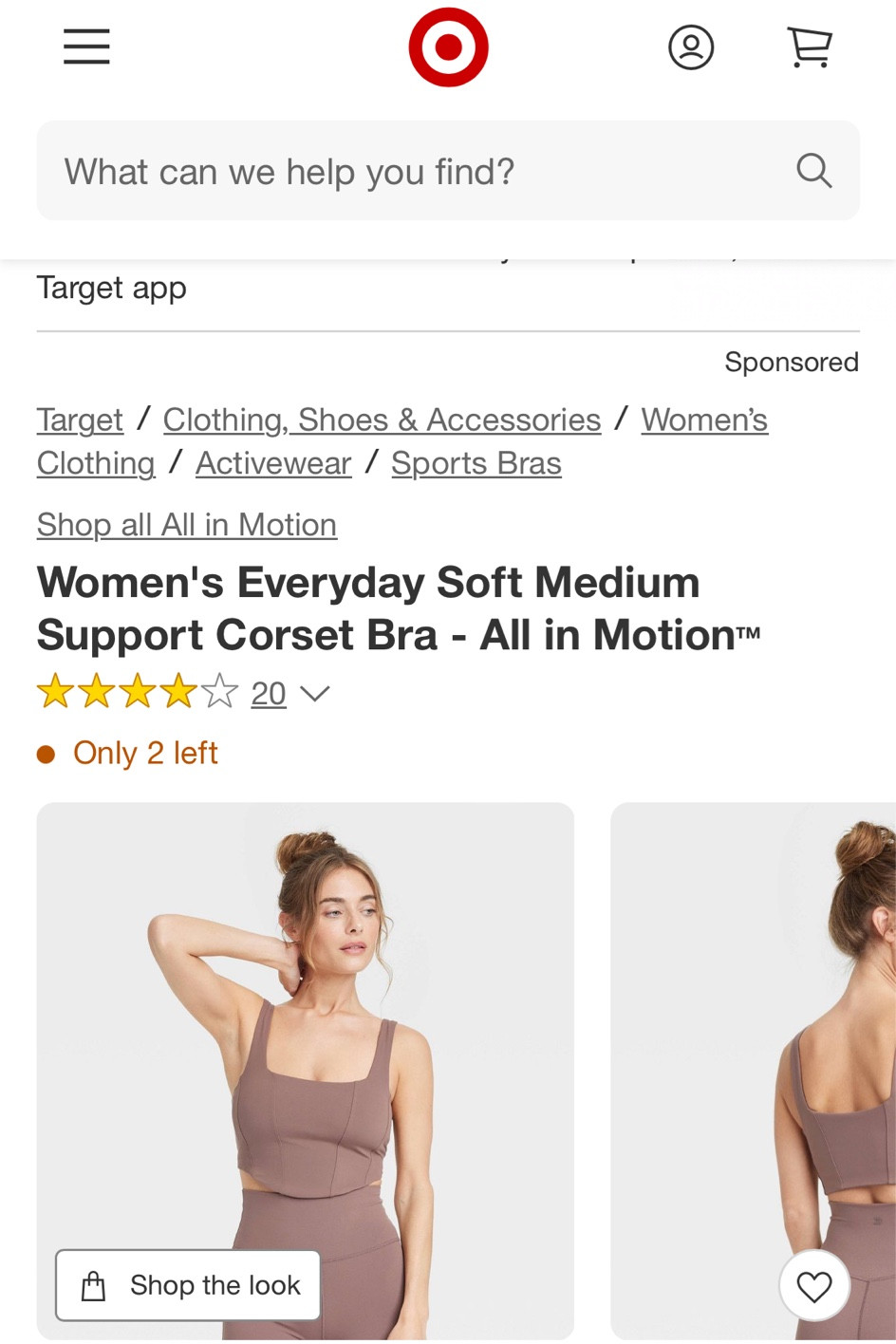Open the Target breadcrumb link

[x=80, y=420]
